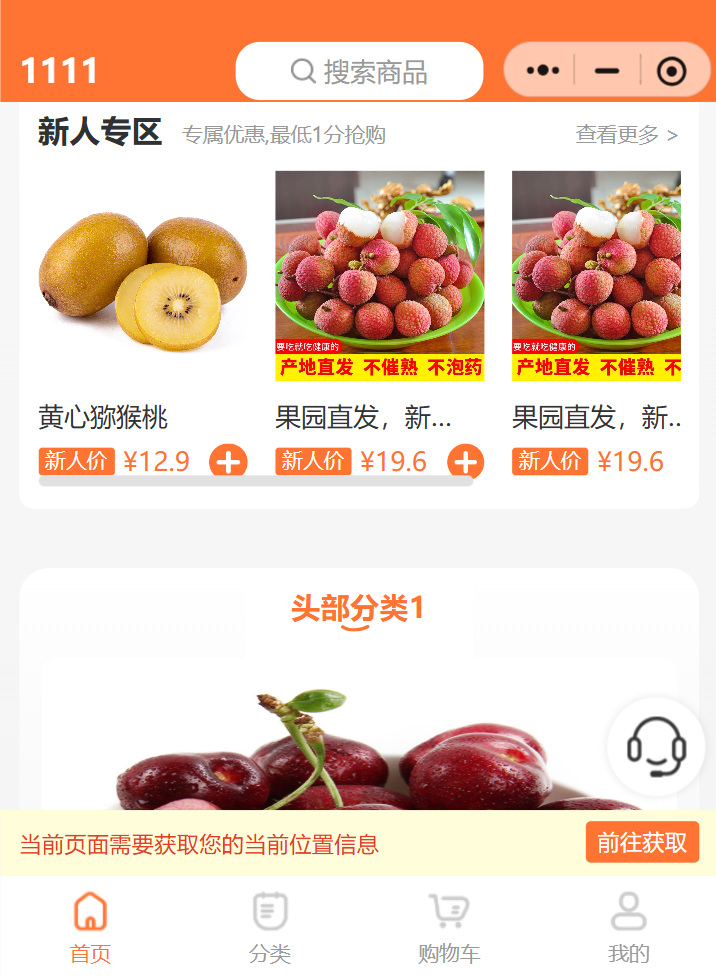
Task: Select the 头部分类1 category tab
Action: tap(358, 608)
